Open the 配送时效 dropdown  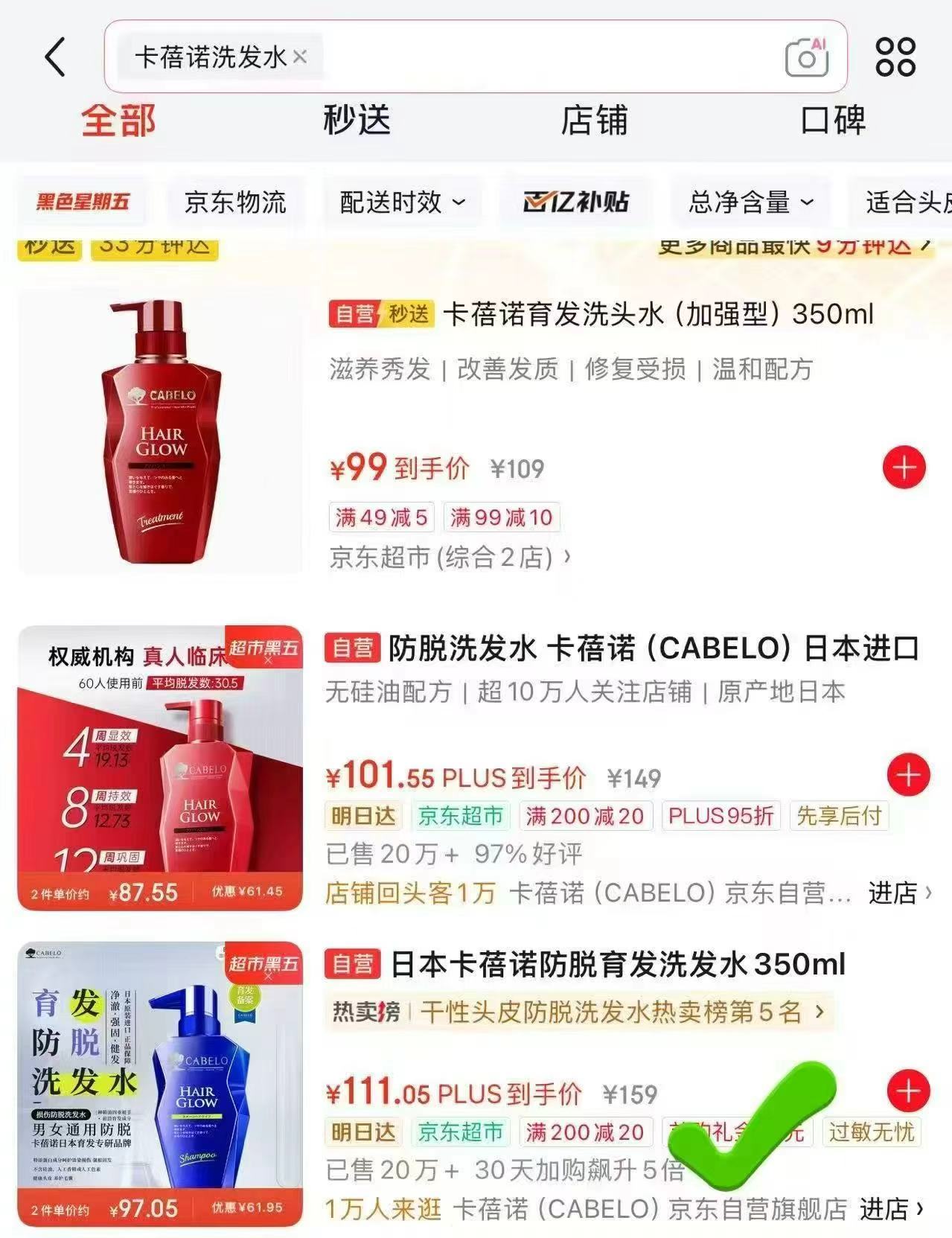400,201
